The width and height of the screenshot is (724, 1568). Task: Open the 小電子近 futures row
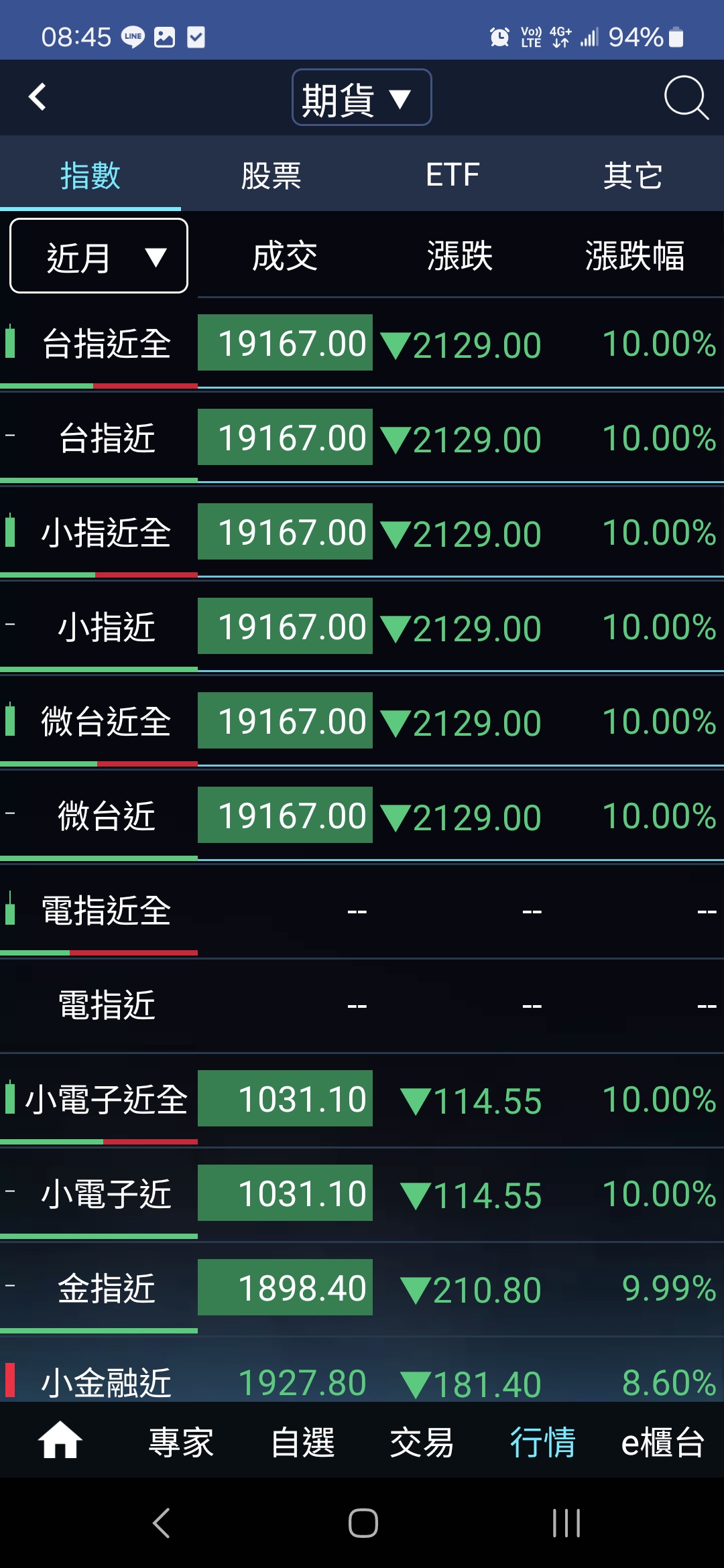click(362, 1193)
